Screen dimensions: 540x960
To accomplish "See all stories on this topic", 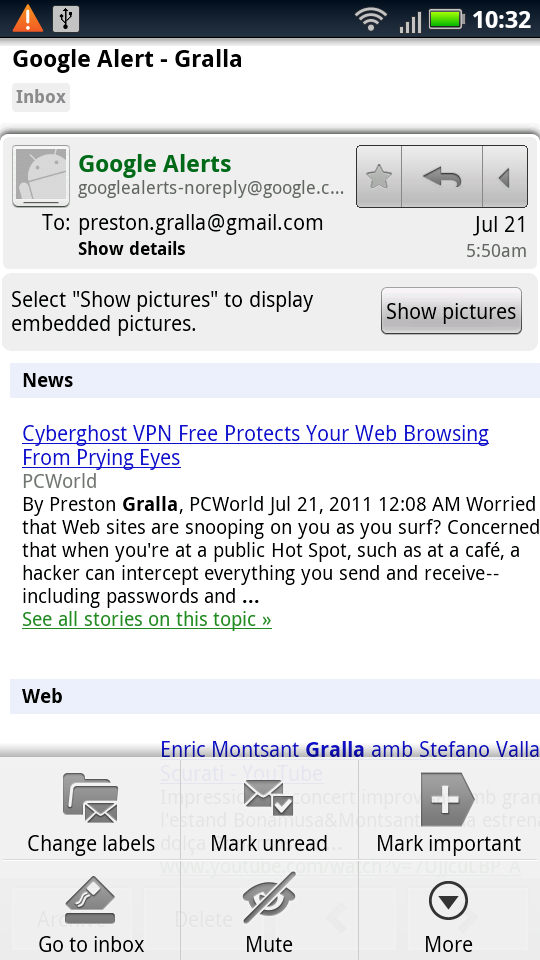I will click(x=147, y=619).
